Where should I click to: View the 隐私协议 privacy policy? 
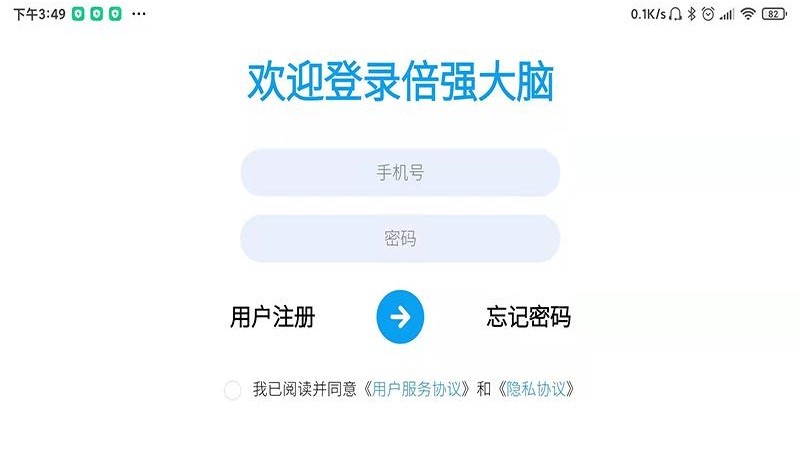click(x=537, y=389)
